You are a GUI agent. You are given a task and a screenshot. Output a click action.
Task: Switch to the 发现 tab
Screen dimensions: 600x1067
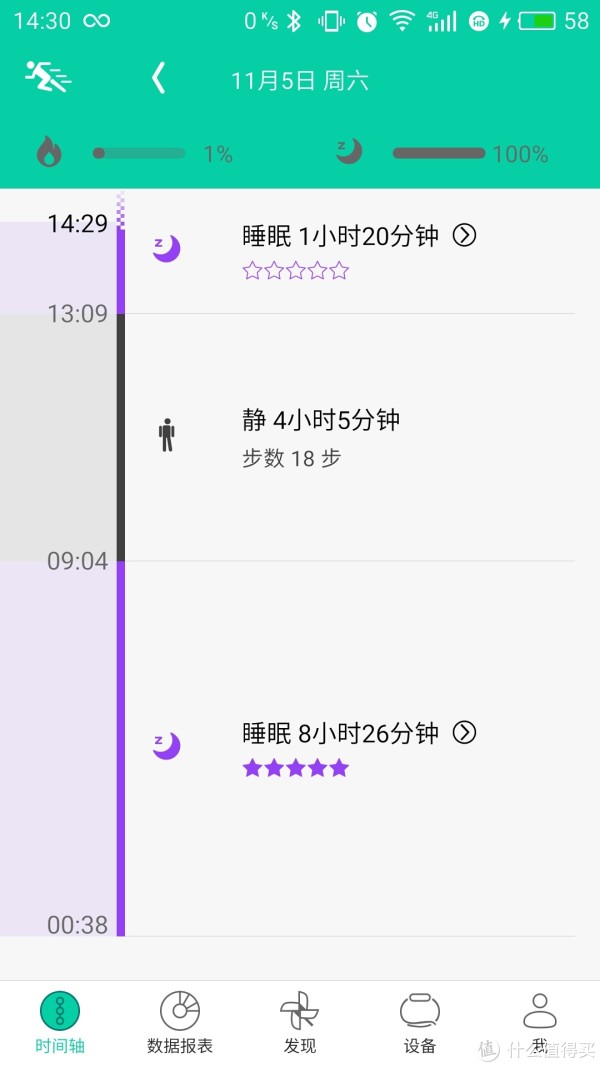pos(299,1023)
